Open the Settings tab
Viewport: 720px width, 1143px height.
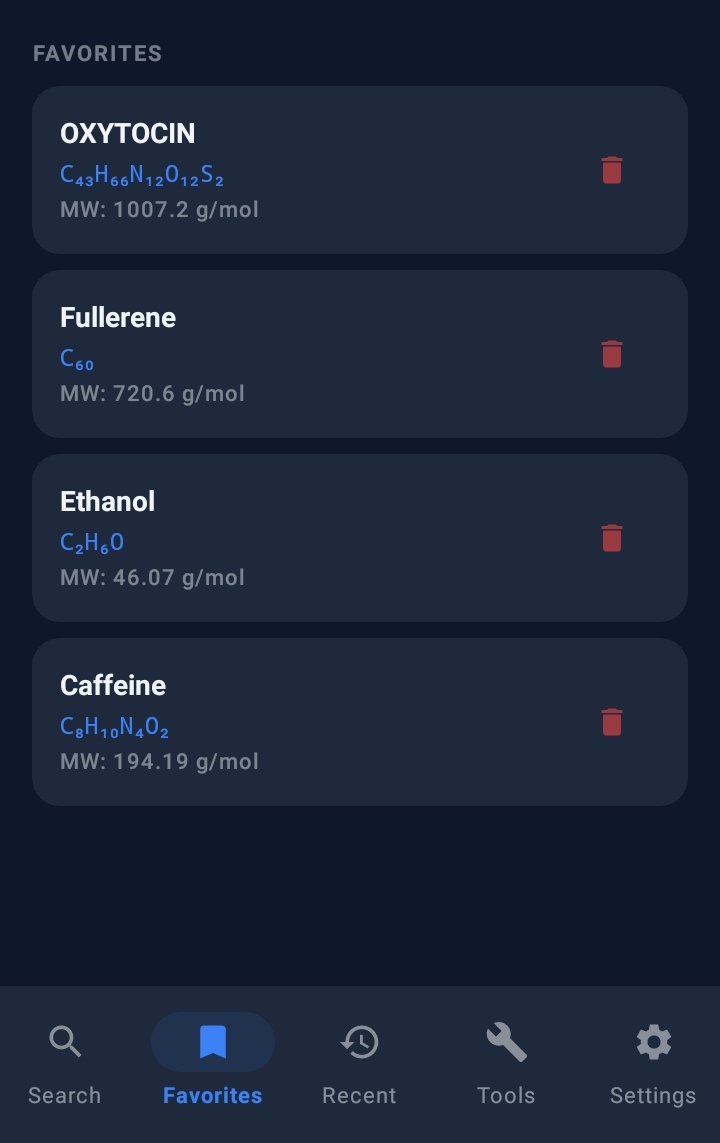[x=653, y=1065]
